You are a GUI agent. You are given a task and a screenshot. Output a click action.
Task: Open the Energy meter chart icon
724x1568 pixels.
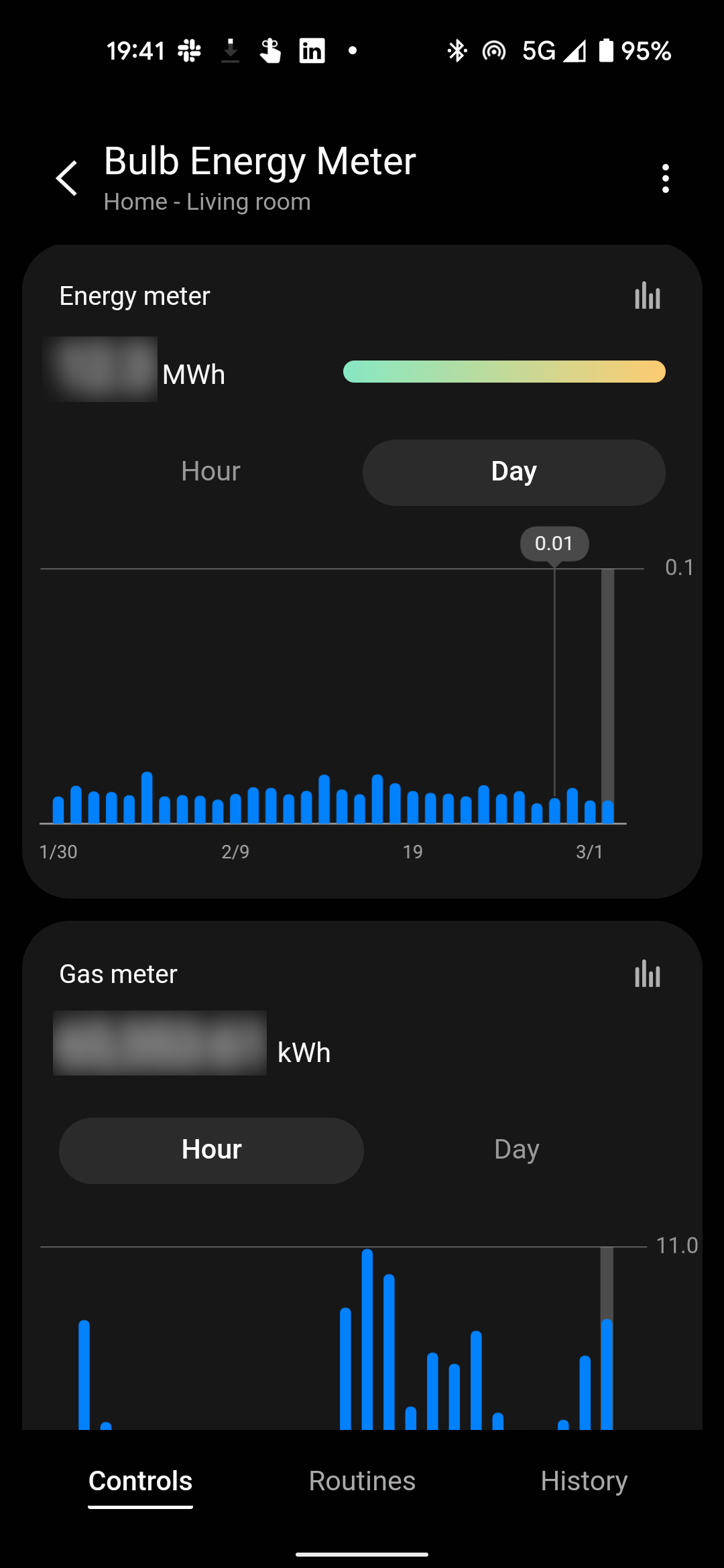point(648,296)
